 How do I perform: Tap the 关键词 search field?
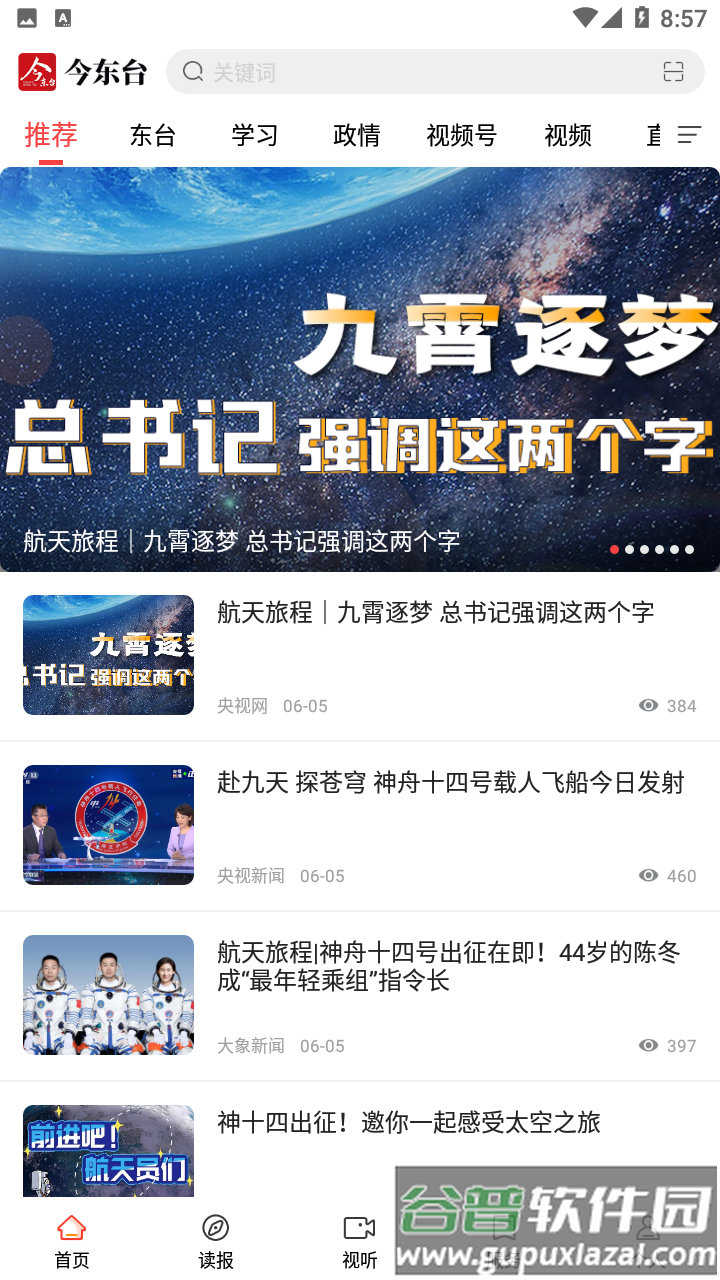[420, 72]
